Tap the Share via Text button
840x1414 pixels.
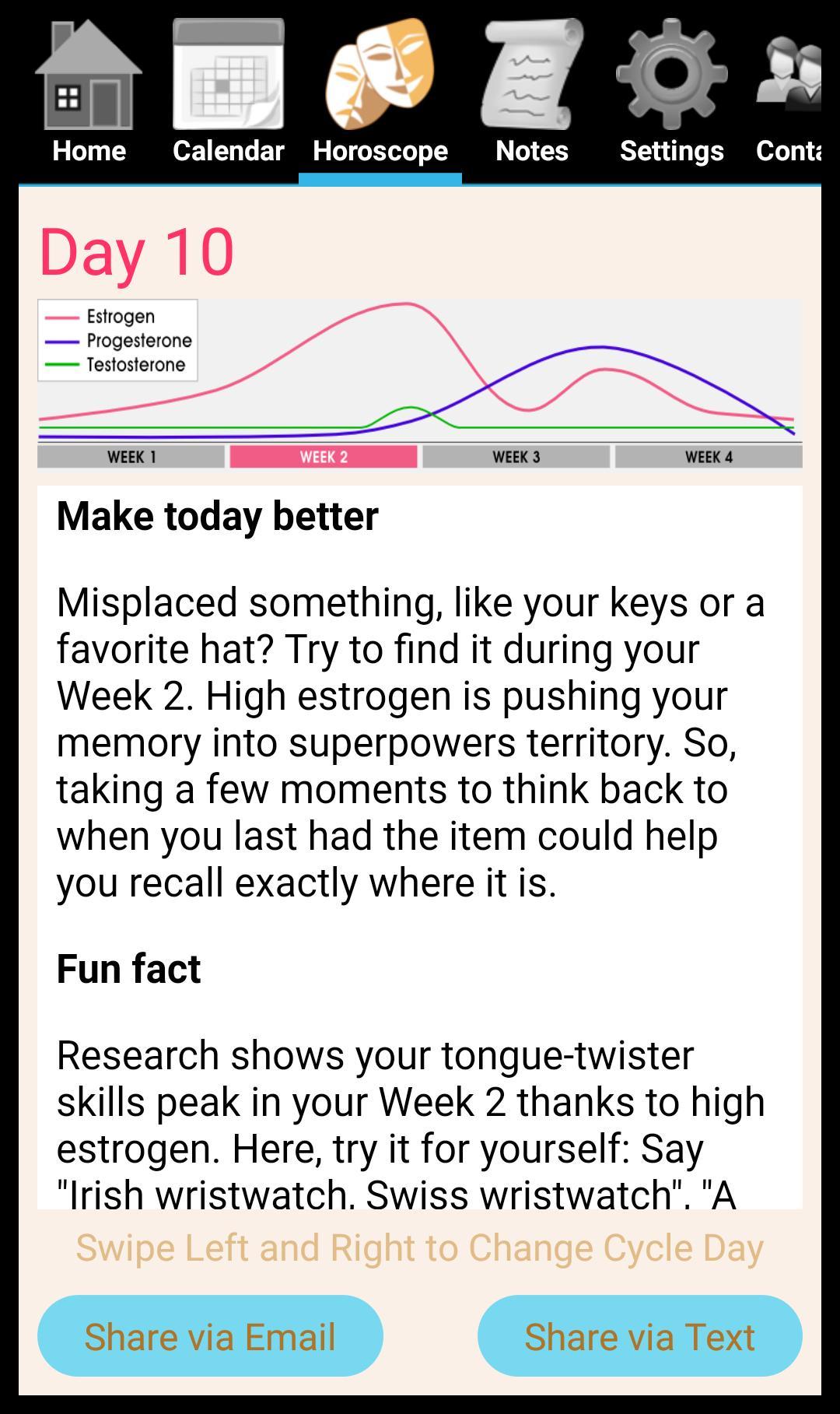639,1336
